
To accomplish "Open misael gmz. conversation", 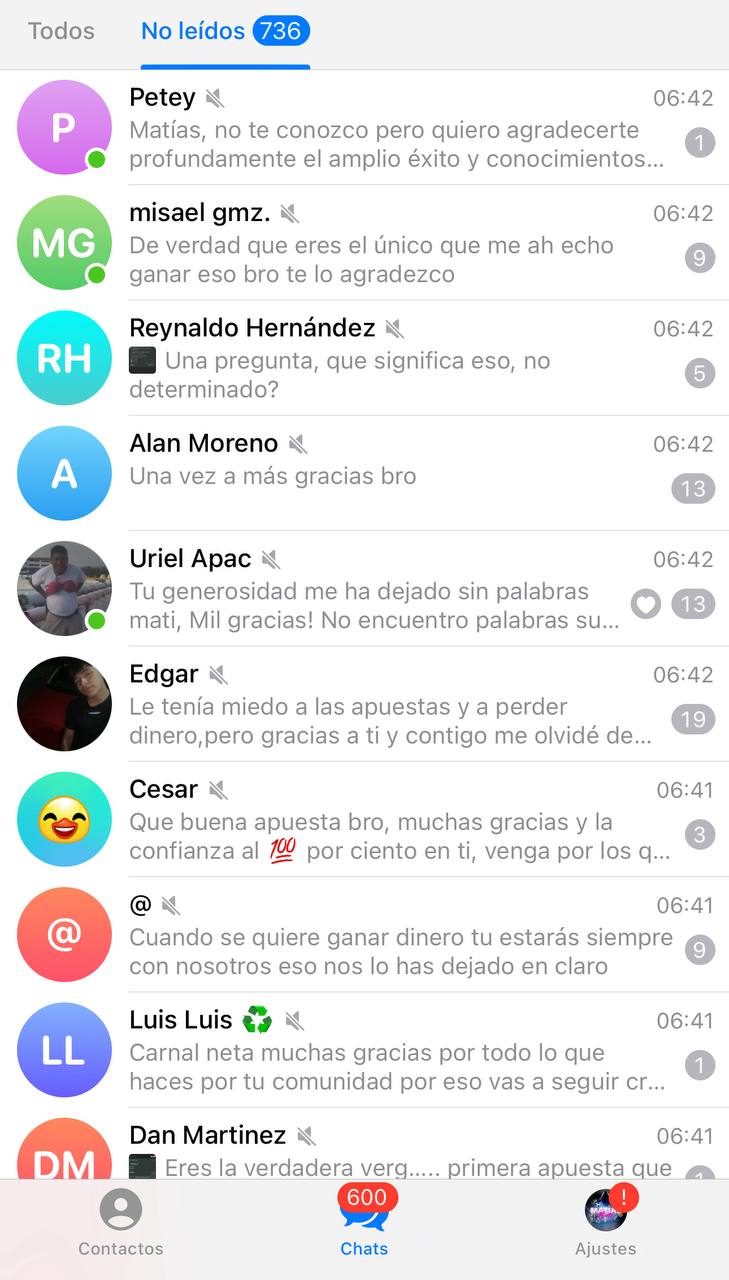I will point(390,243).
